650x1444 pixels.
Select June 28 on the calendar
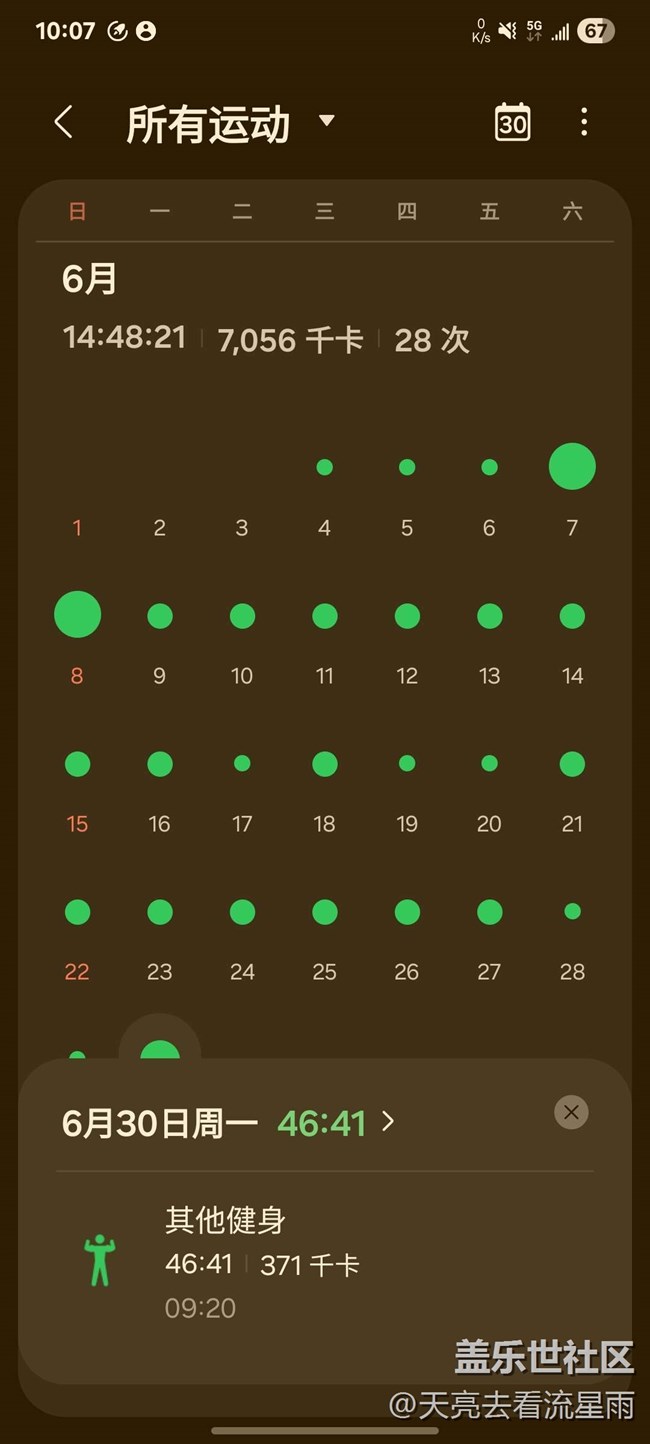pyautogui.click(x=572, y=934)
